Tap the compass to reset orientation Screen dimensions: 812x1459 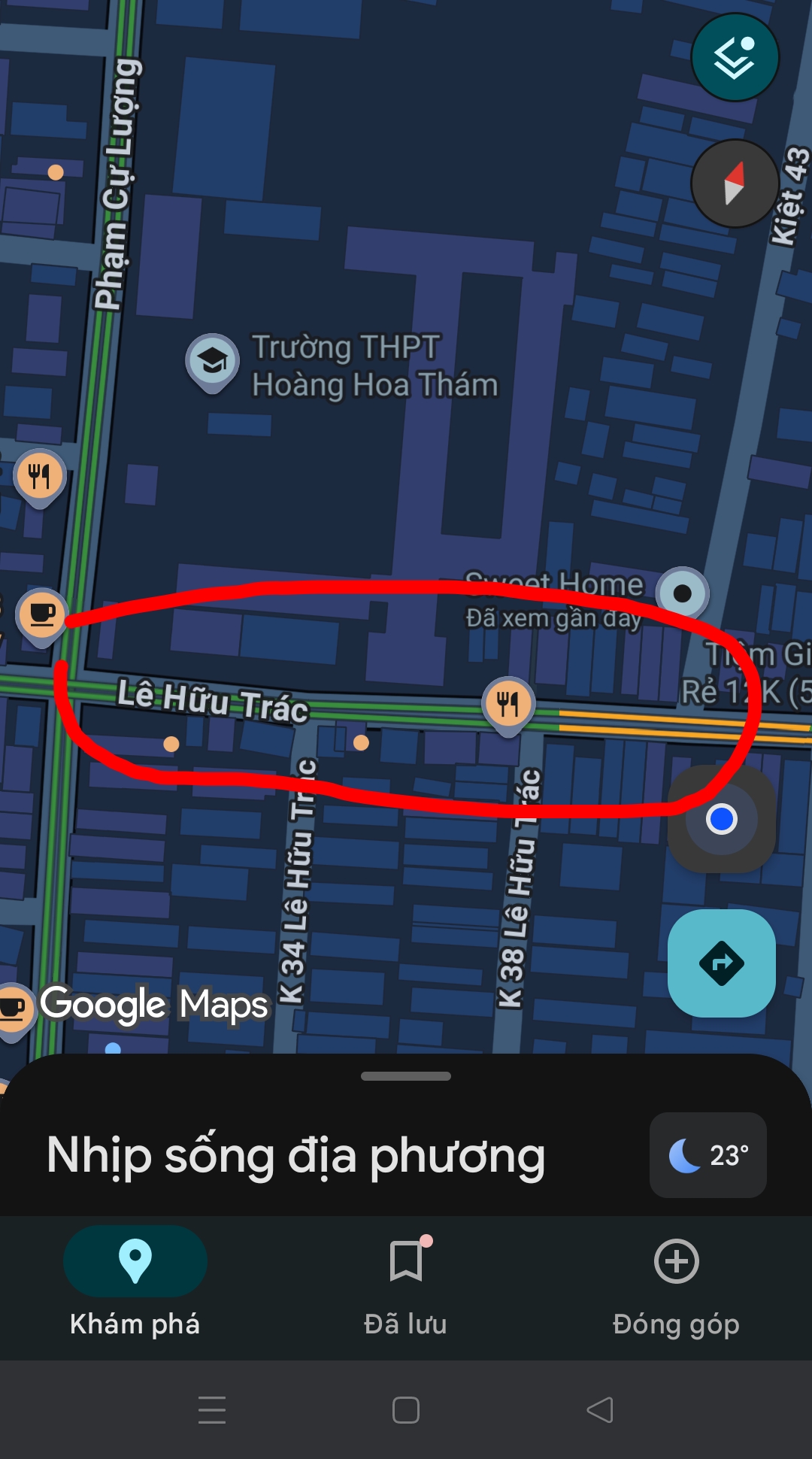(735, 184)
